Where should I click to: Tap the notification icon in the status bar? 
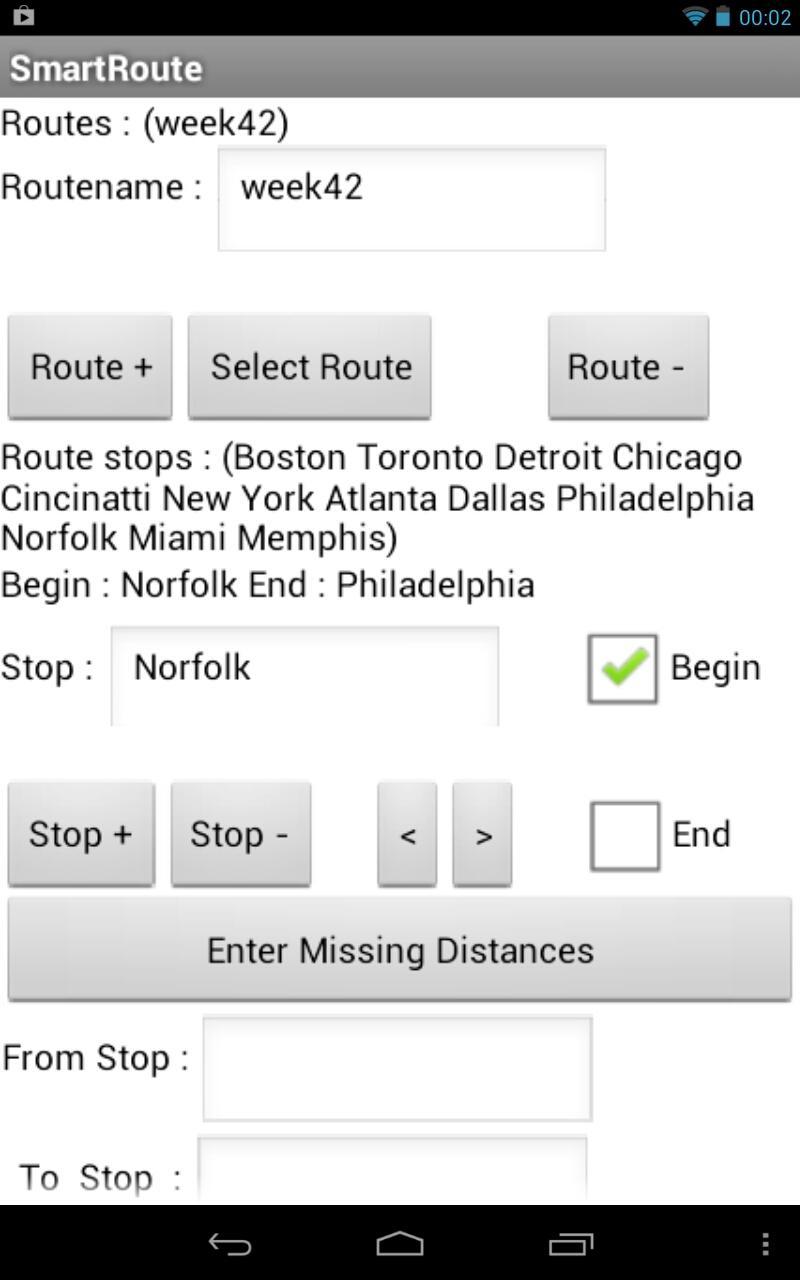coord(25,16)
